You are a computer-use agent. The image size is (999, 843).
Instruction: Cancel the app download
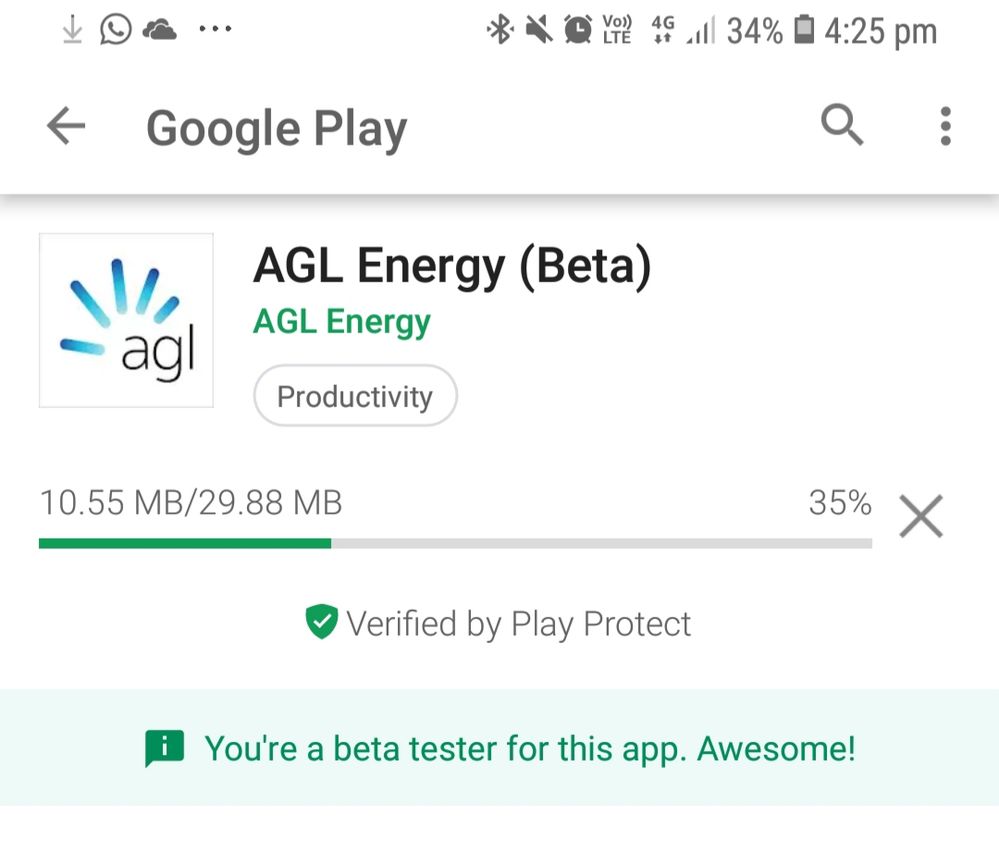(x=920, y=517)
